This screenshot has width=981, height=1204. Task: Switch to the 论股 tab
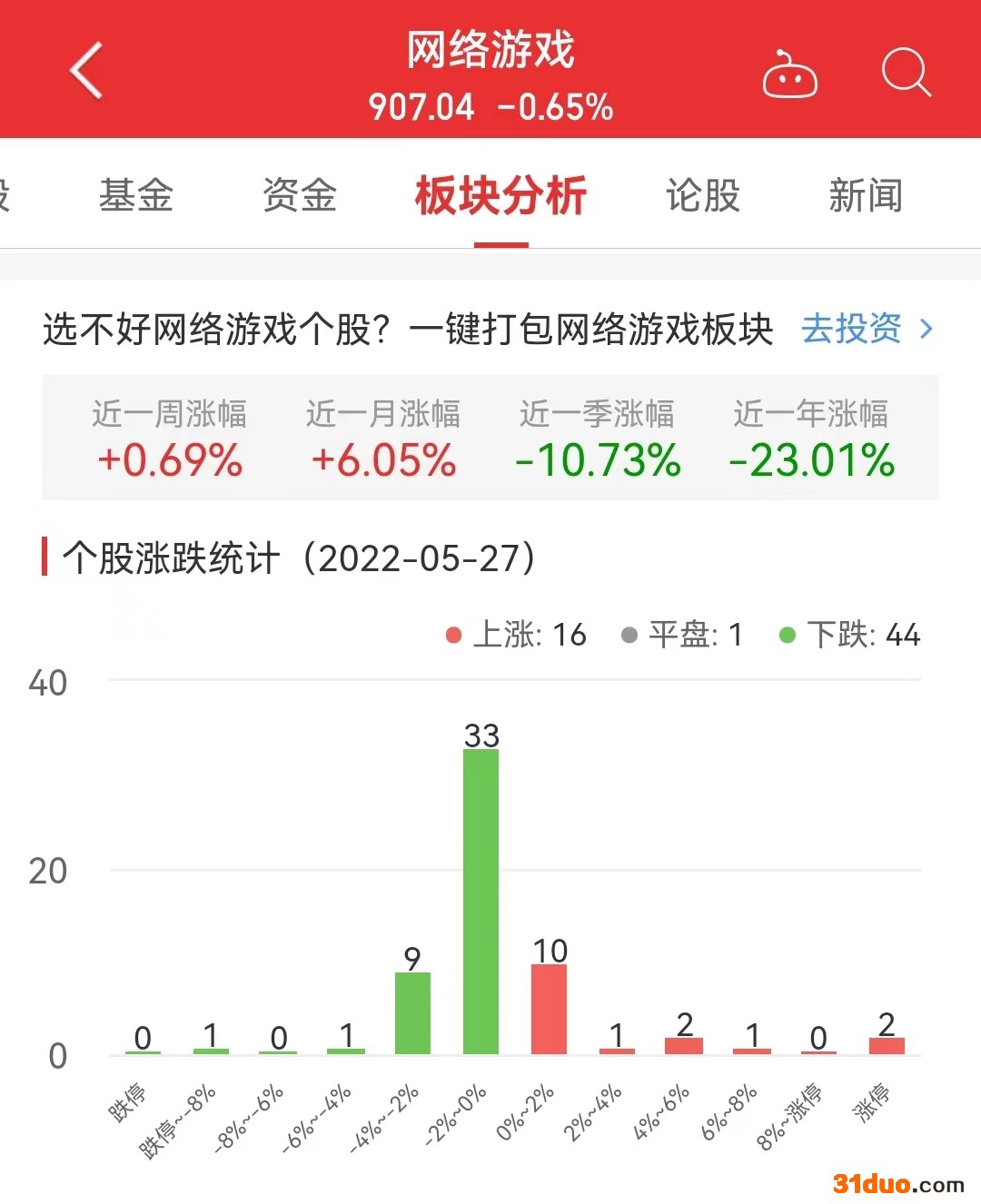coord(703,195)
